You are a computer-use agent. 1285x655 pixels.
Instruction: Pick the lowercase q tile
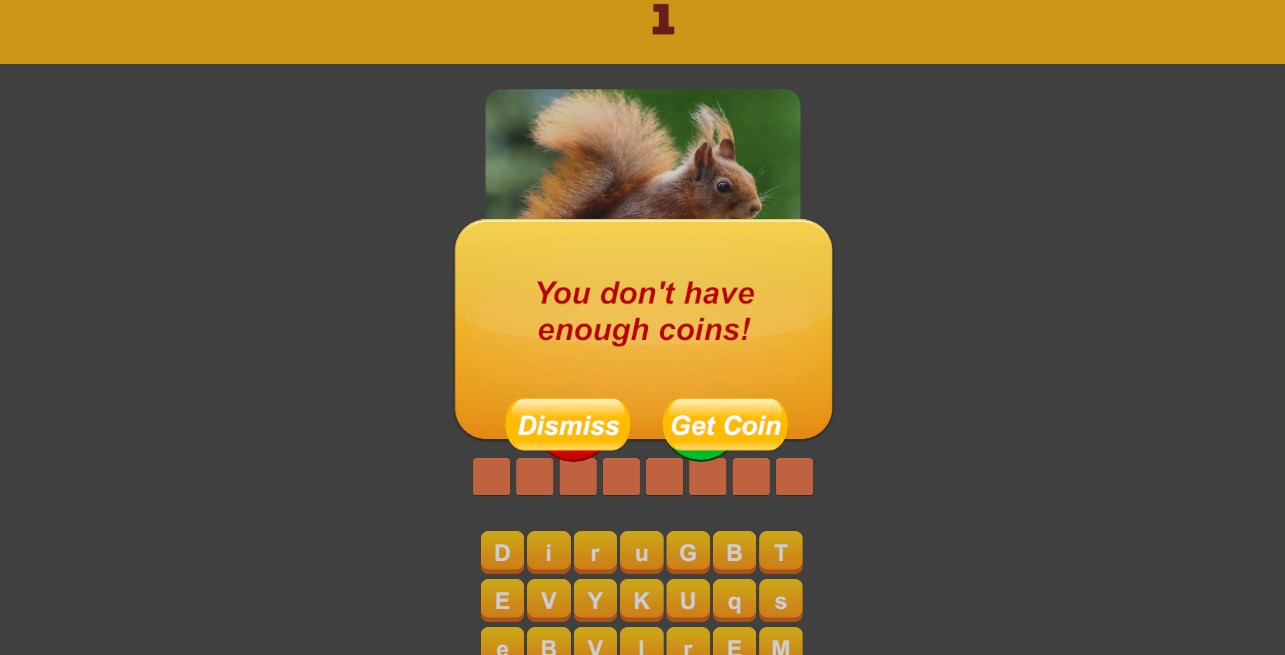click(734, 600)
